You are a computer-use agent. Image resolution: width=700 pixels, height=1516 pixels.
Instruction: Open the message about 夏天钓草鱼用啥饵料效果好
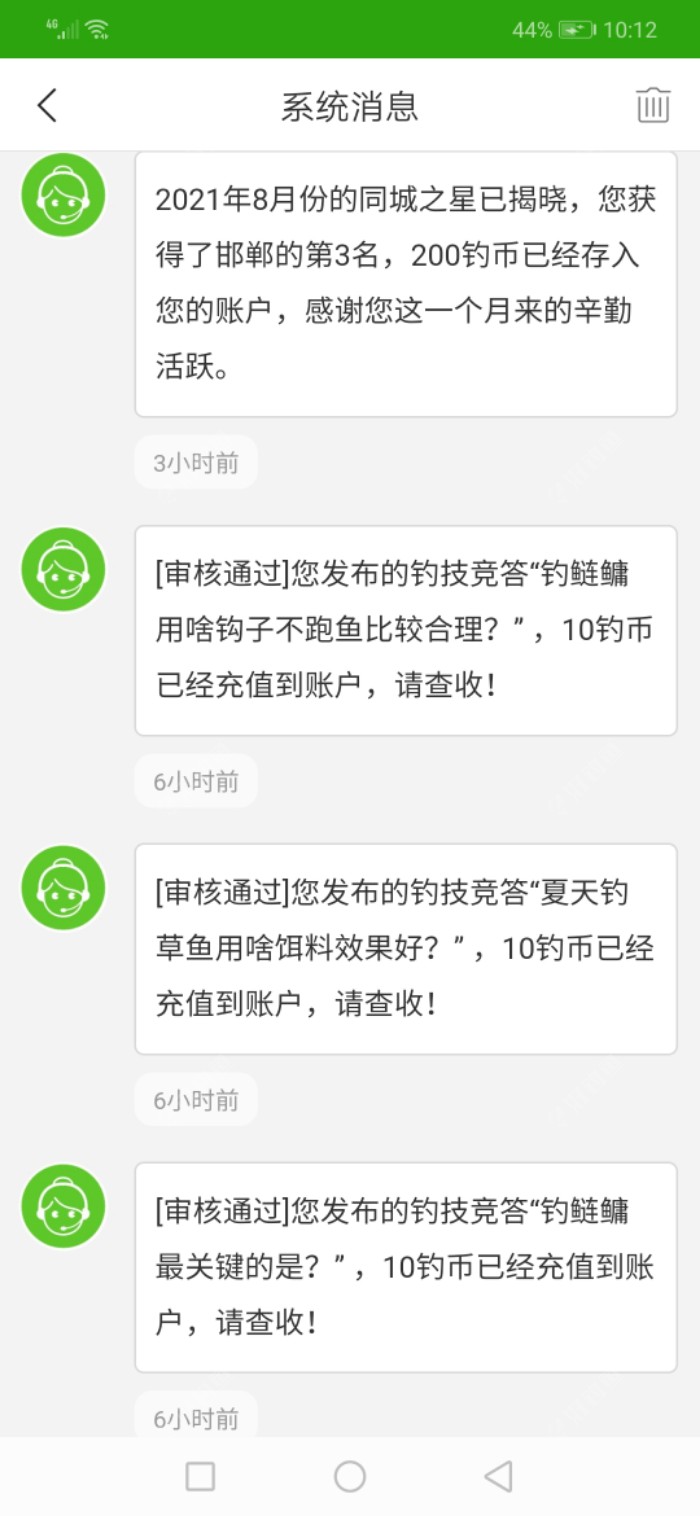tap(405, 948)
